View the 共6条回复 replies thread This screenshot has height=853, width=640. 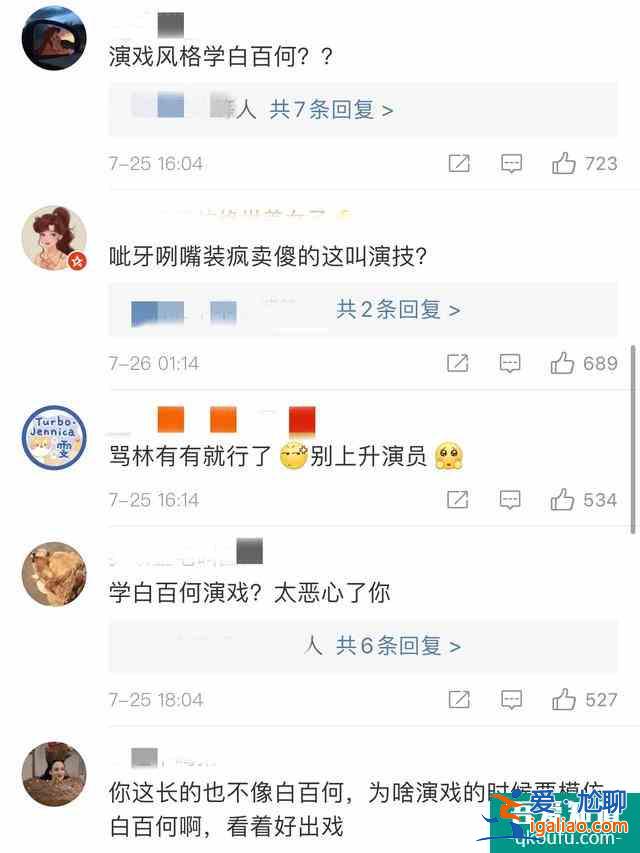coord(398,646)
